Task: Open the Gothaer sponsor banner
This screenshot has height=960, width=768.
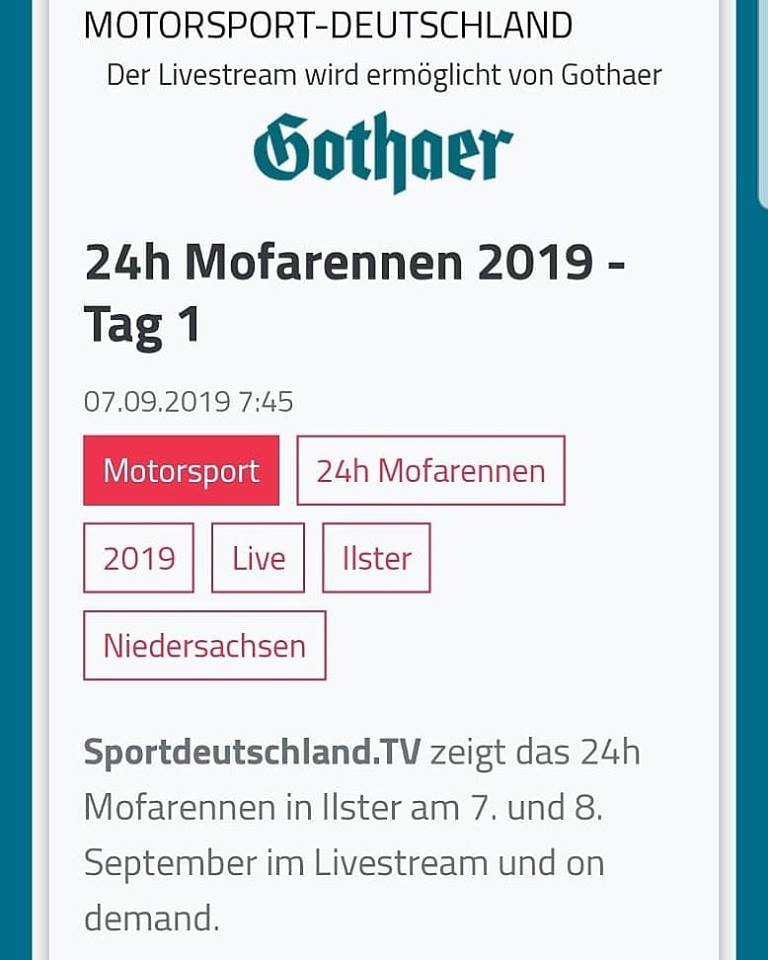Action: click(383, 152)
